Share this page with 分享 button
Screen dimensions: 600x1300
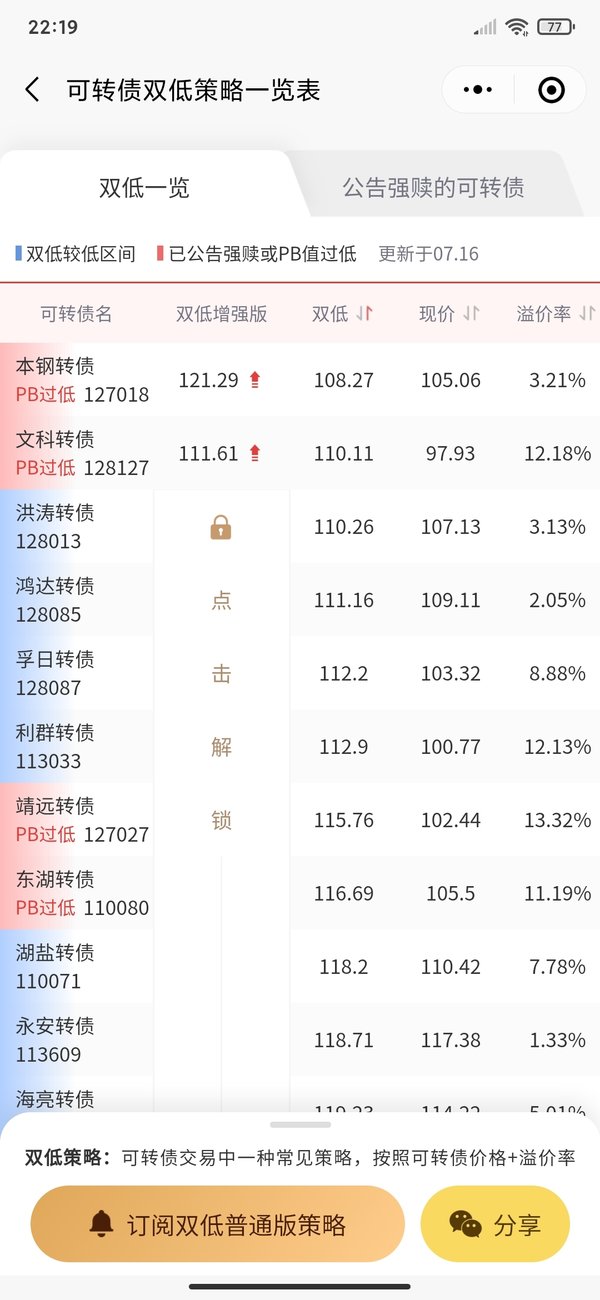click(x=495, y=1224)
